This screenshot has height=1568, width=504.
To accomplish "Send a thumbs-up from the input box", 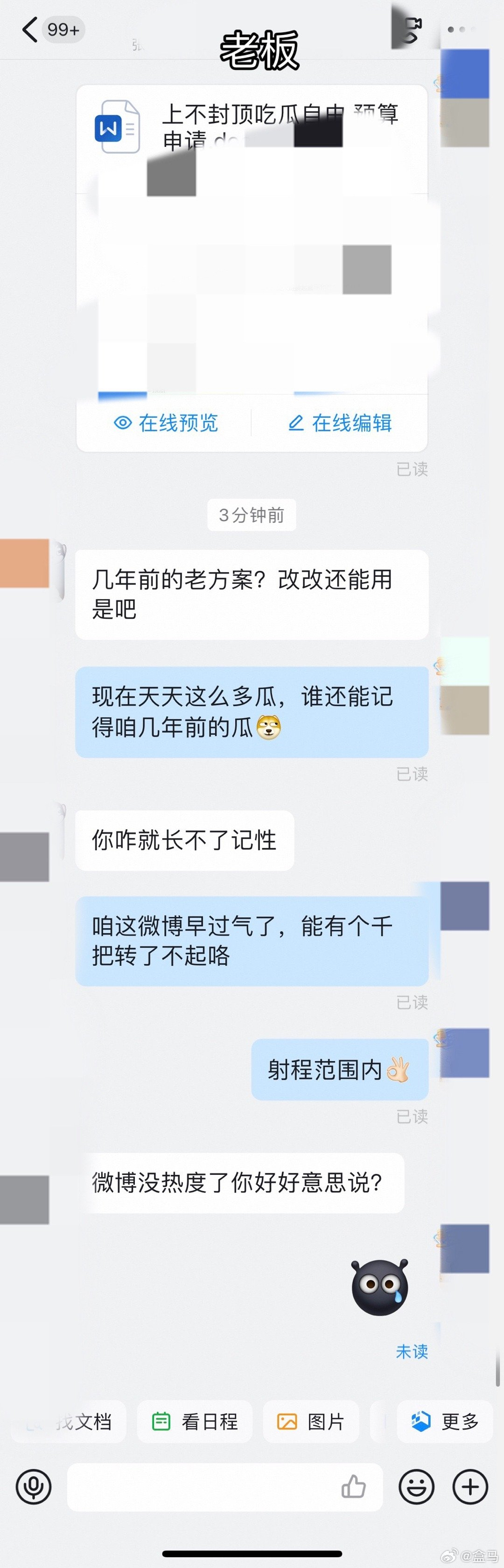I will pos(353,1487).
